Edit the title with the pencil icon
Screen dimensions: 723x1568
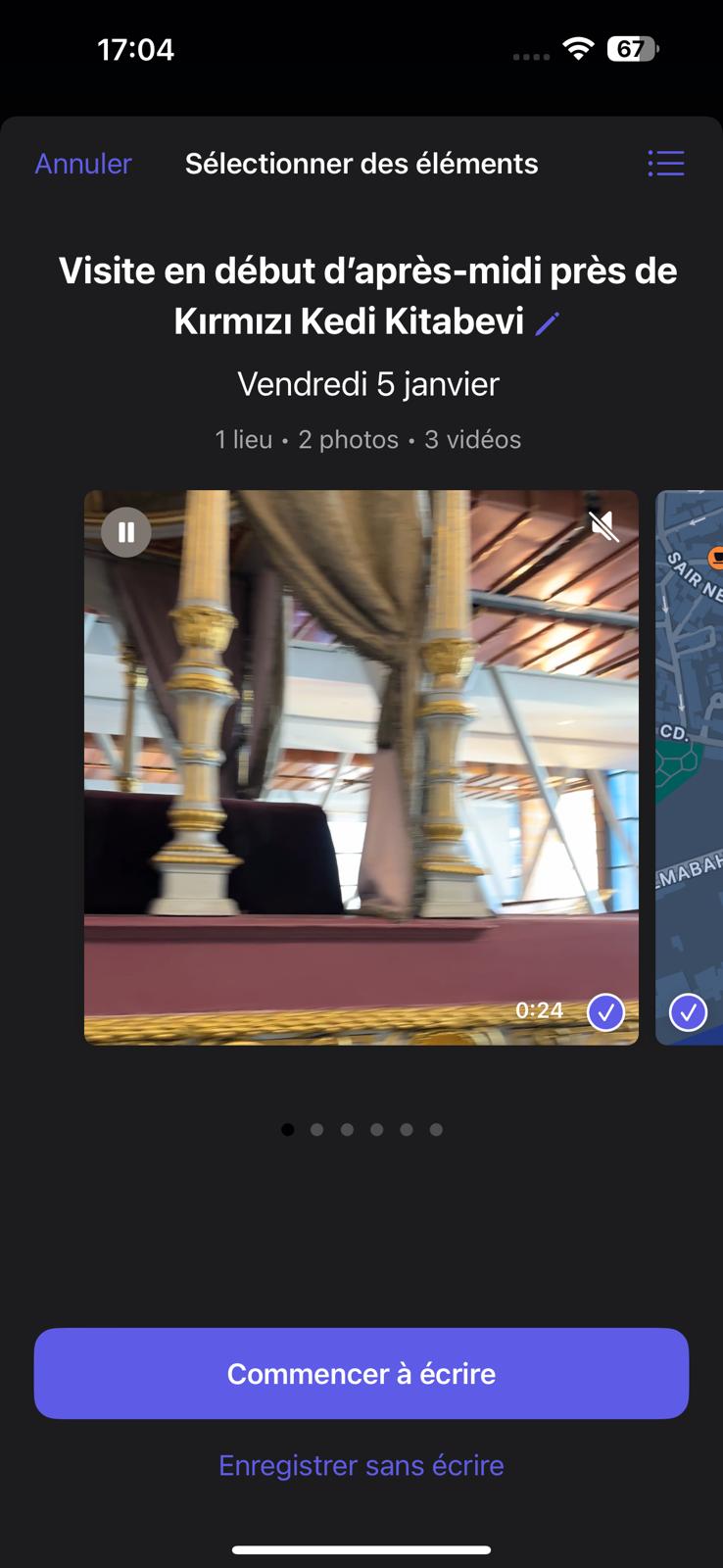[x=548, y=322]
